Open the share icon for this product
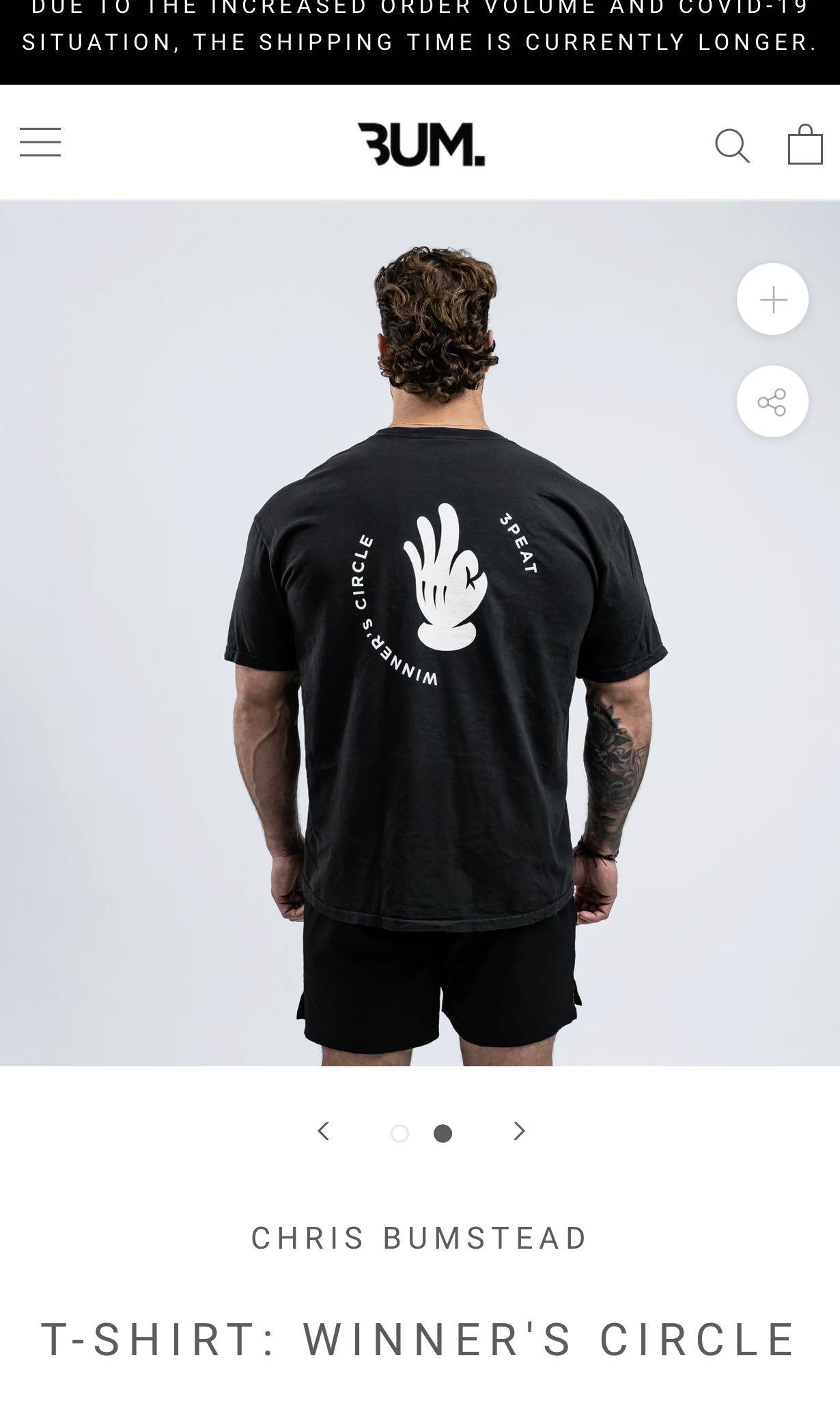 pos(772,402)
